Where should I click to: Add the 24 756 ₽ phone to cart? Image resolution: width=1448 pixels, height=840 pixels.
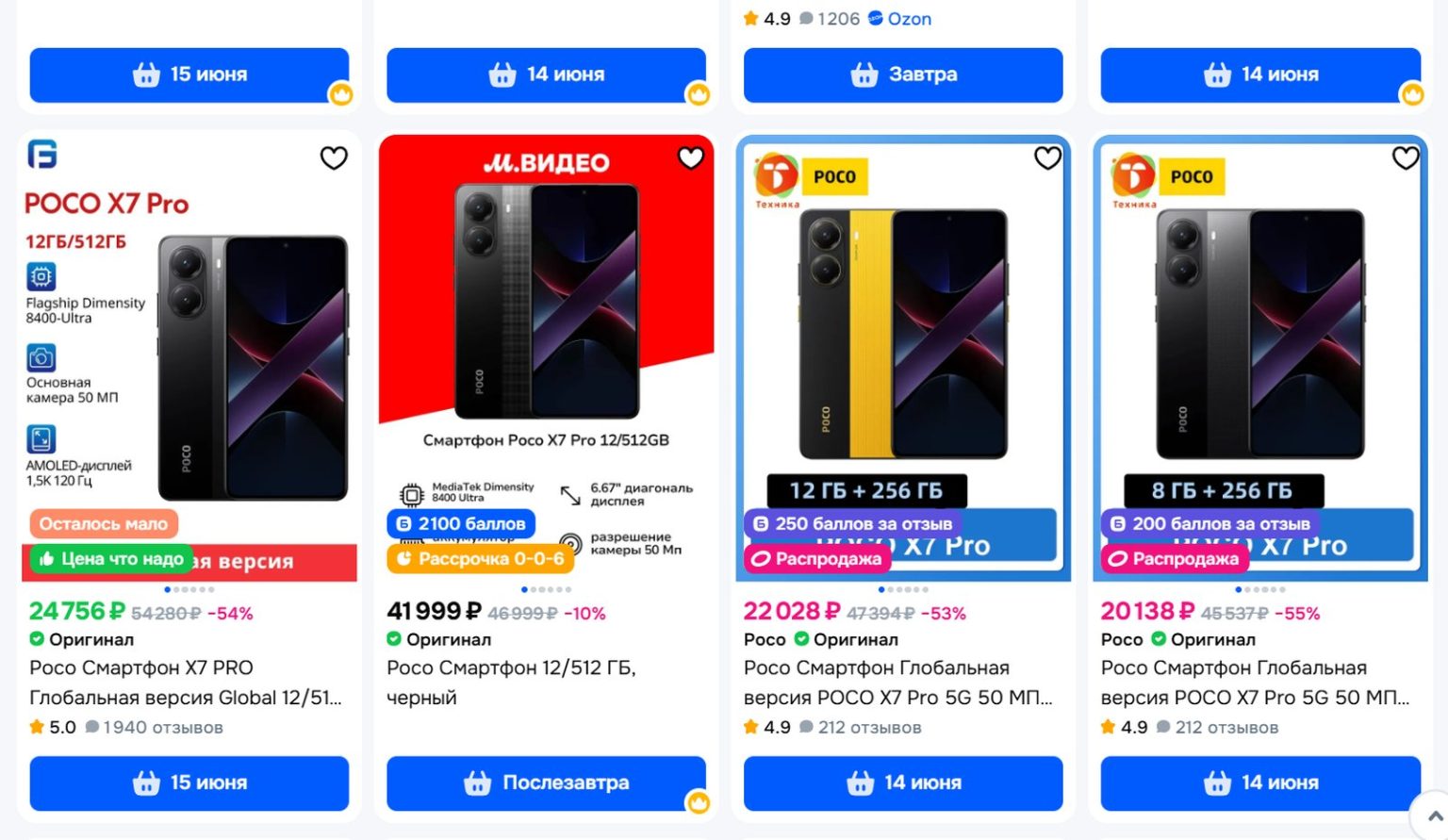(189, 782)
